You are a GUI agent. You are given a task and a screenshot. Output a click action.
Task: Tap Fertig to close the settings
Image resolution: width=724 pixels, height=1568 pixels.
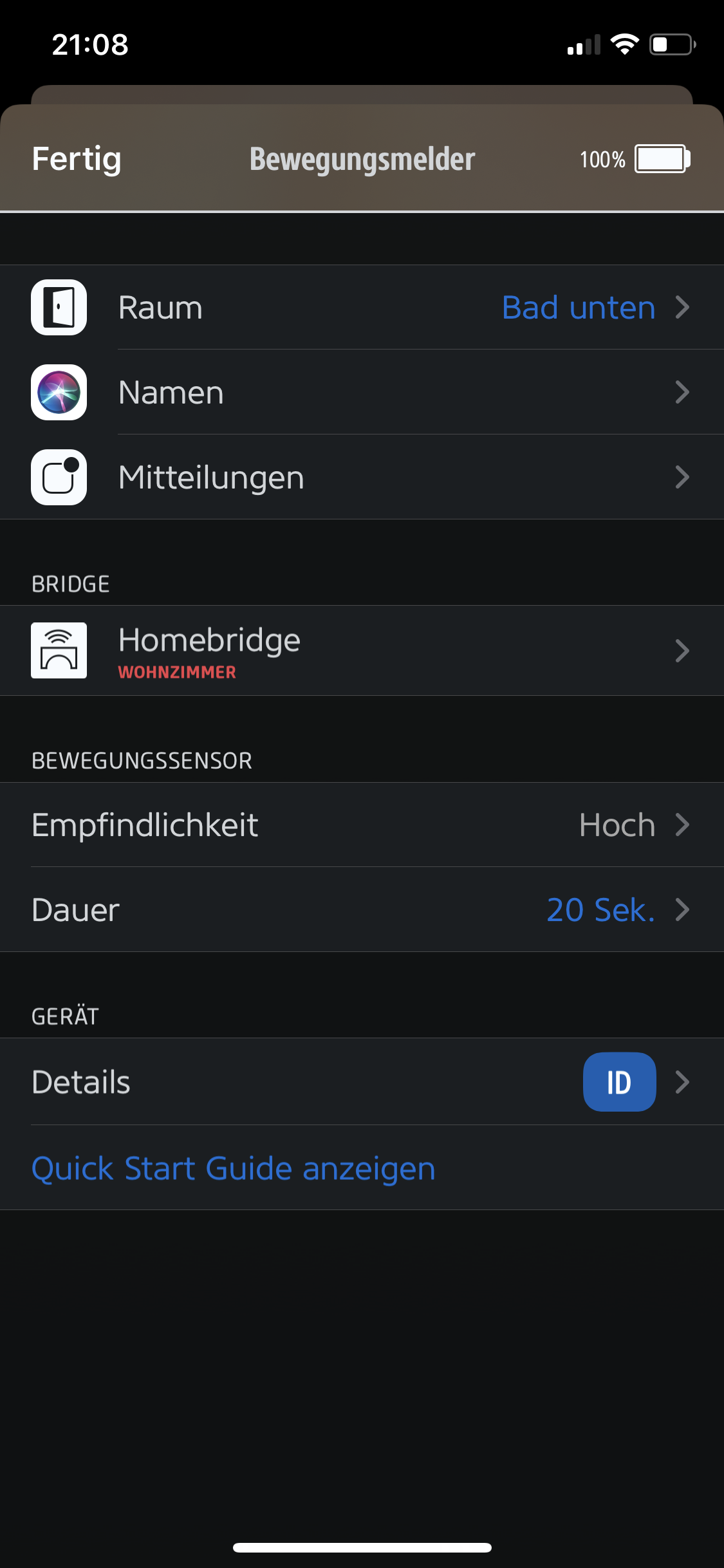77,159
